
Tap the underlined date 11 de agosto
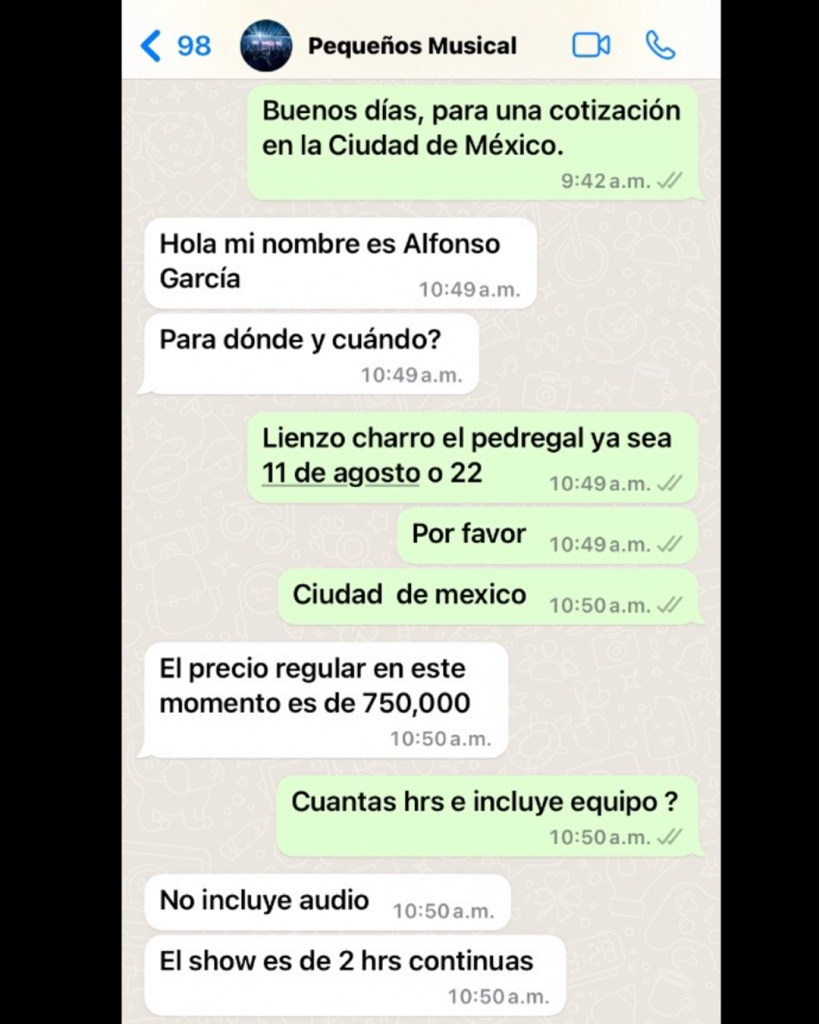click(340, 472)
